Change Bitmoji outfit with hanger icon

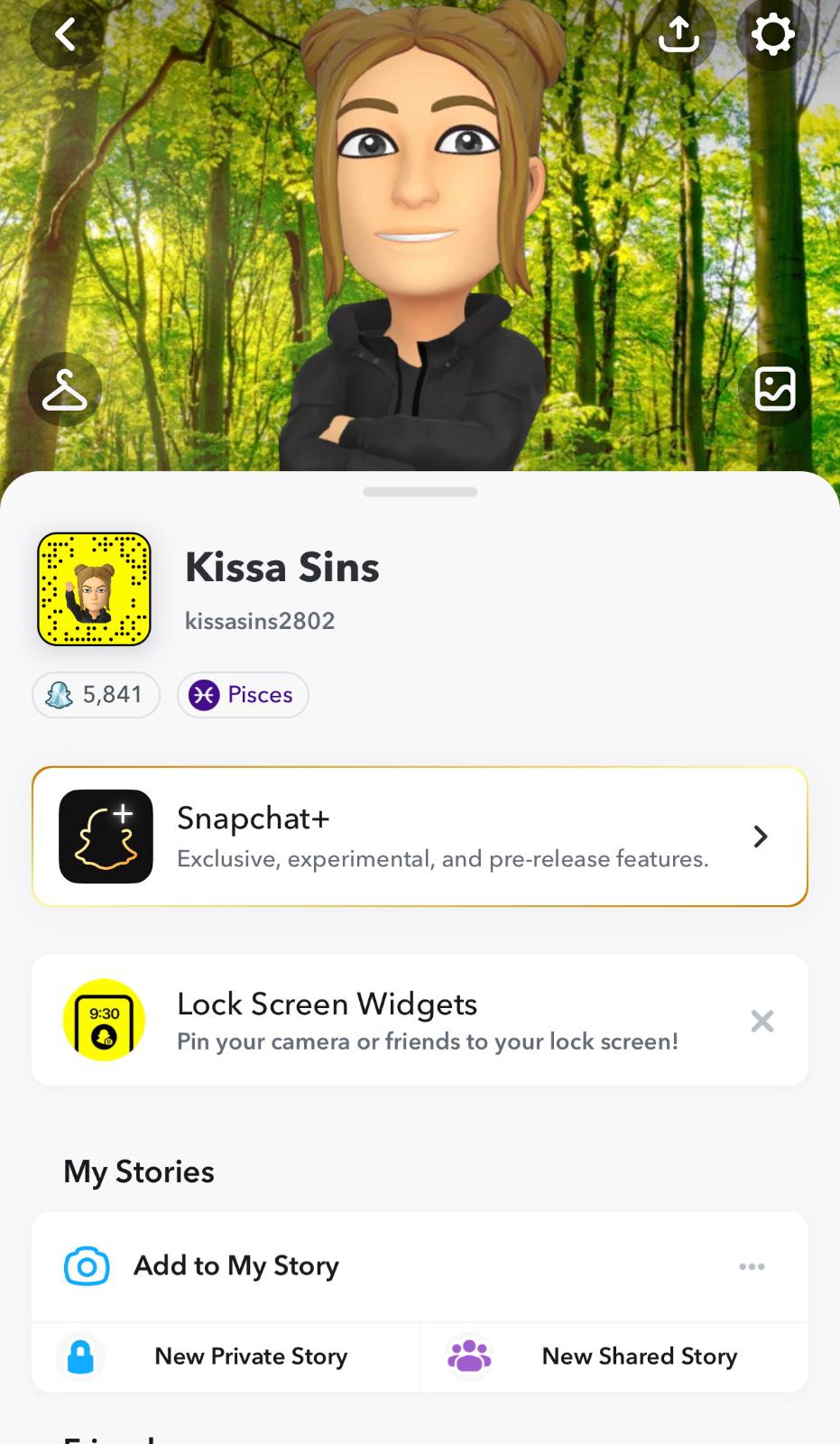[65, 390]
